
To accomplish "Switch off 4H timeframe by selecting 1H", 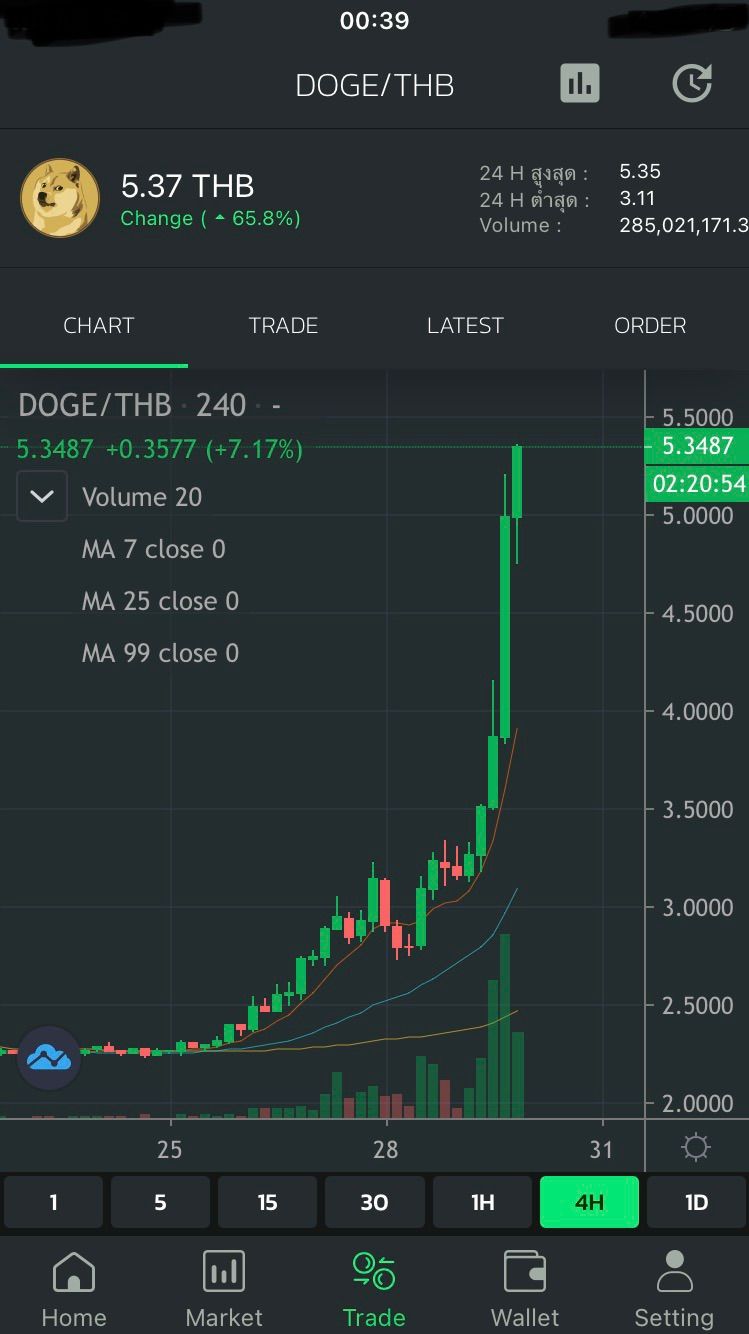I will tap(481, 1202).
